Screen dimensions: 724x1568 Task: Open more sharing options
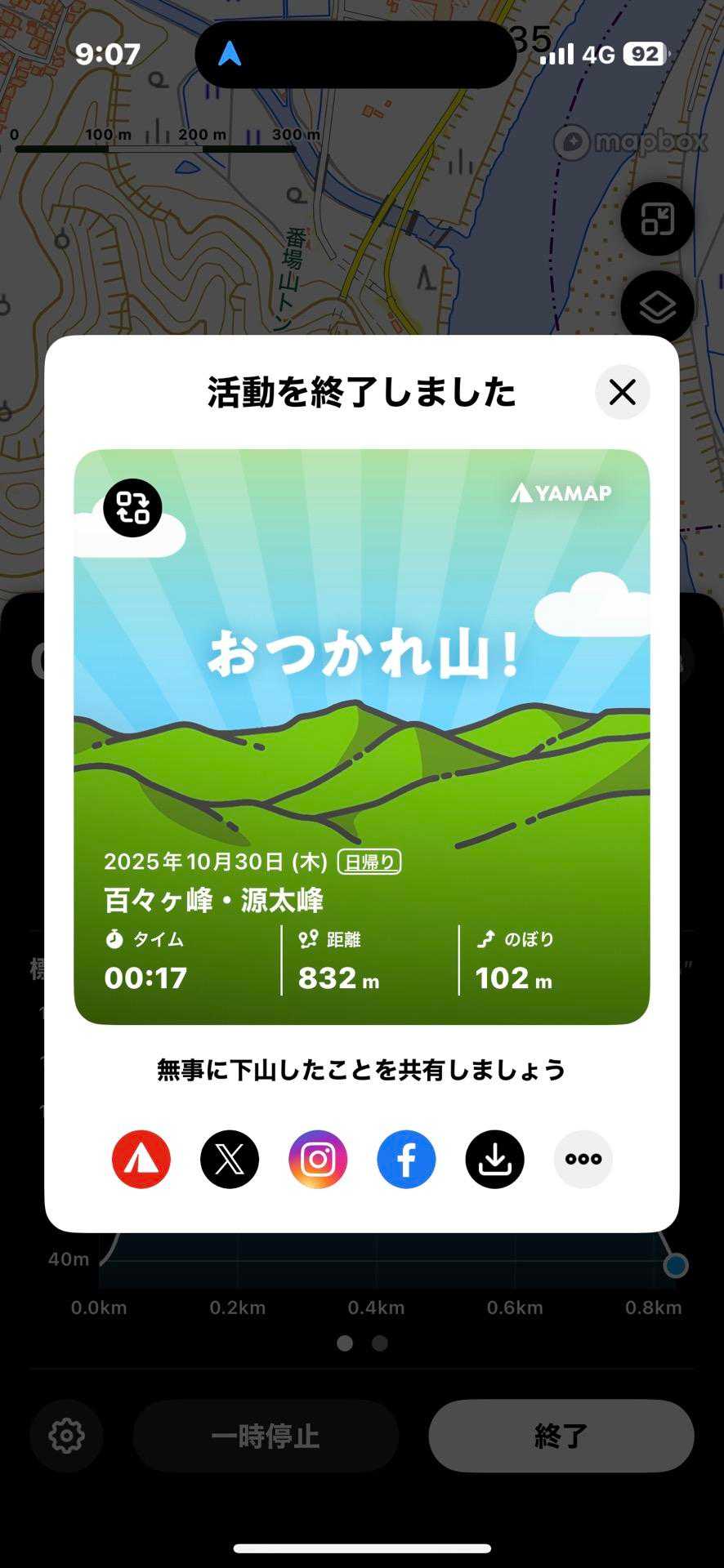pos(583,1159)
